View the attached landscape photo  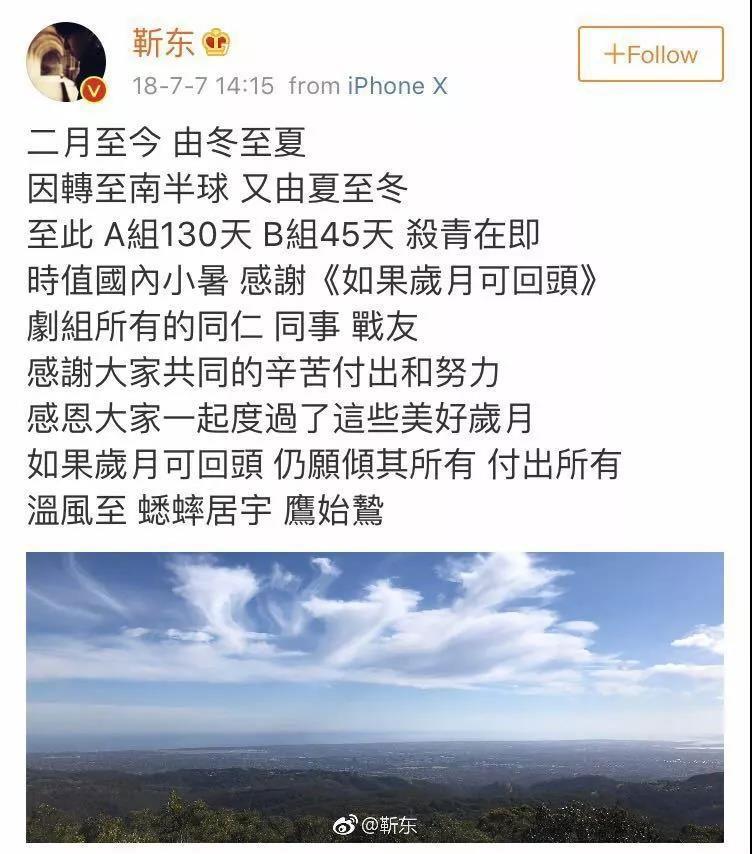(375, 695)
